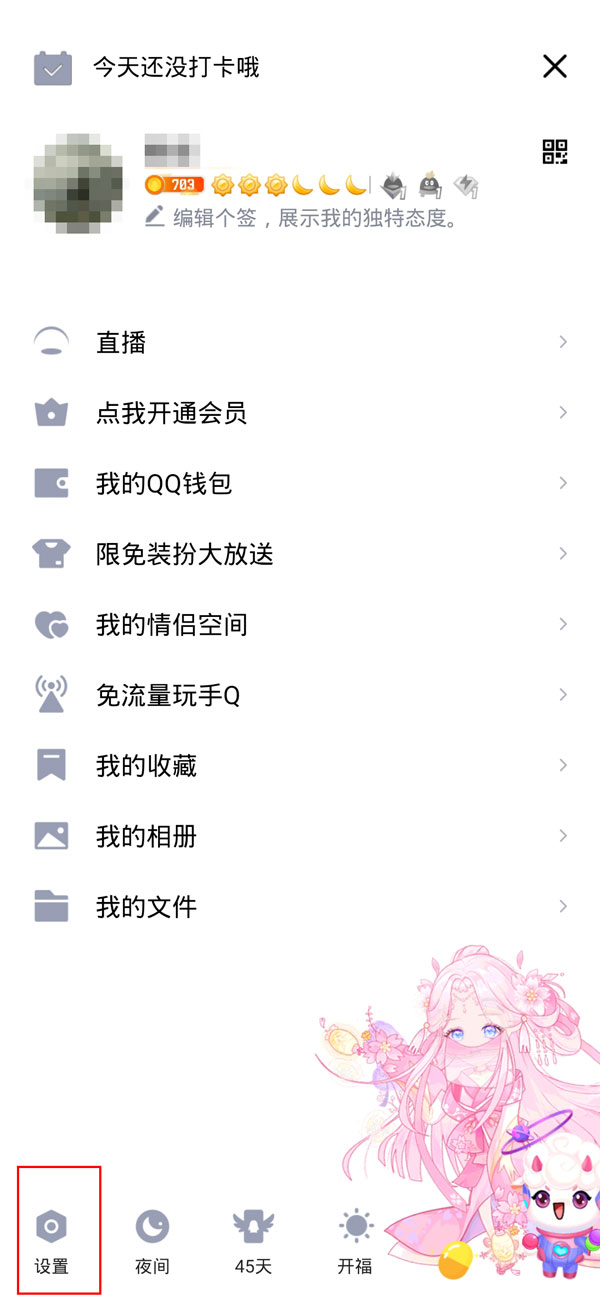Tap the 45天 button
Viewport: 600px width, 1300px height.
253,1240
